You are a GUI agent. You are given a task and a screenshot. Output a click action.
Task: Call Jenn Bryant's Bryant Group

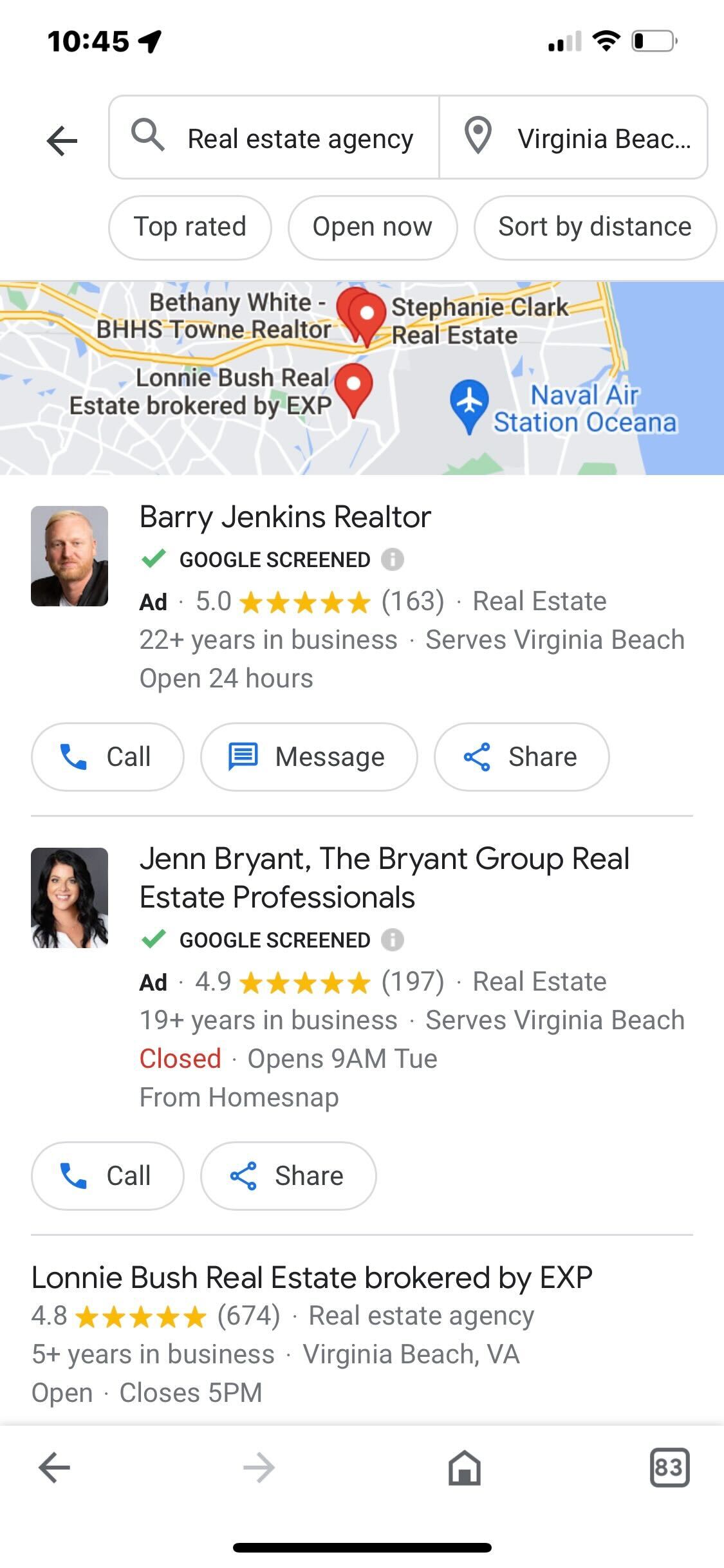tap(107, 1176)
